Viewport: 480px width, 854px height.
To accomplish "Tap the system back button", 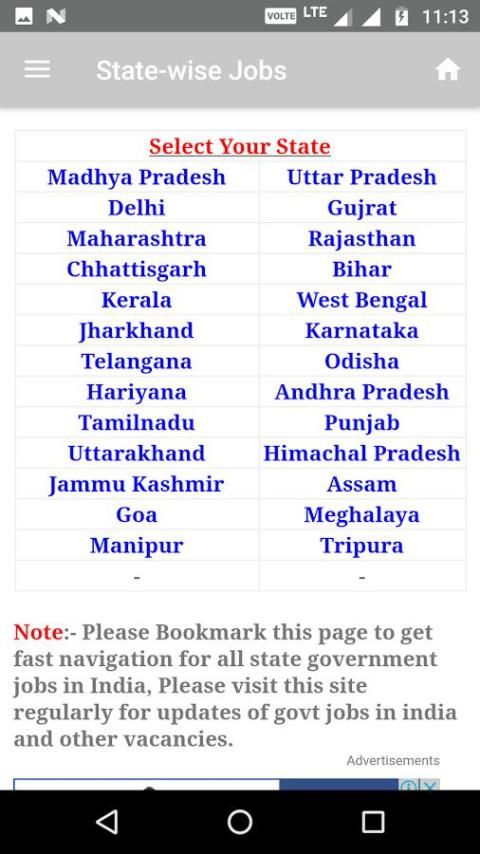I will [107, 822].
